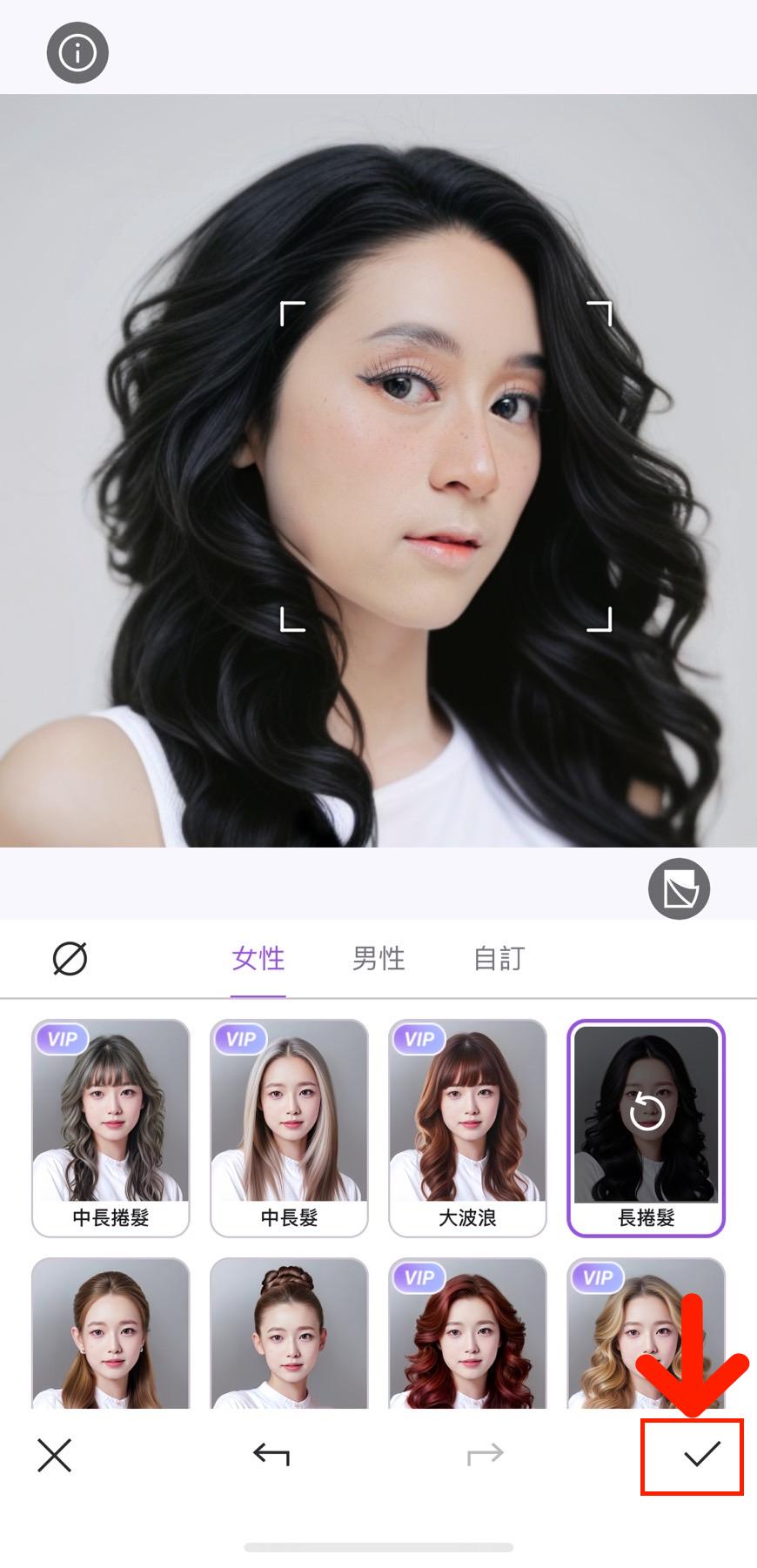Viewport: 757px width, 1568px height.
Task: Select the 女性 hairstyles tab
Action: point(258,958)
